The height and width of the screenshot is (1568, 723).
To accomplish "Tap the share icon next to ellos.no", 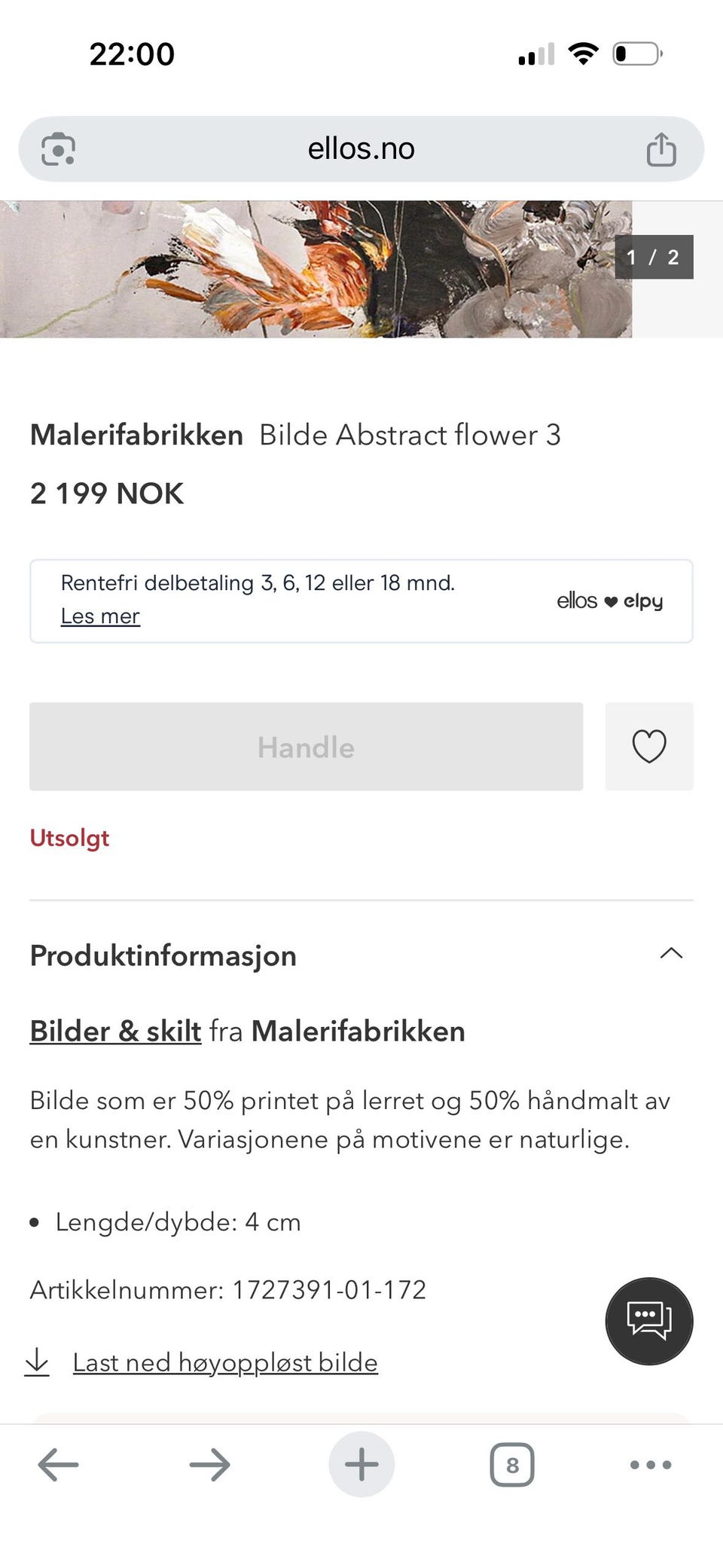I will (x=661, y=148).
